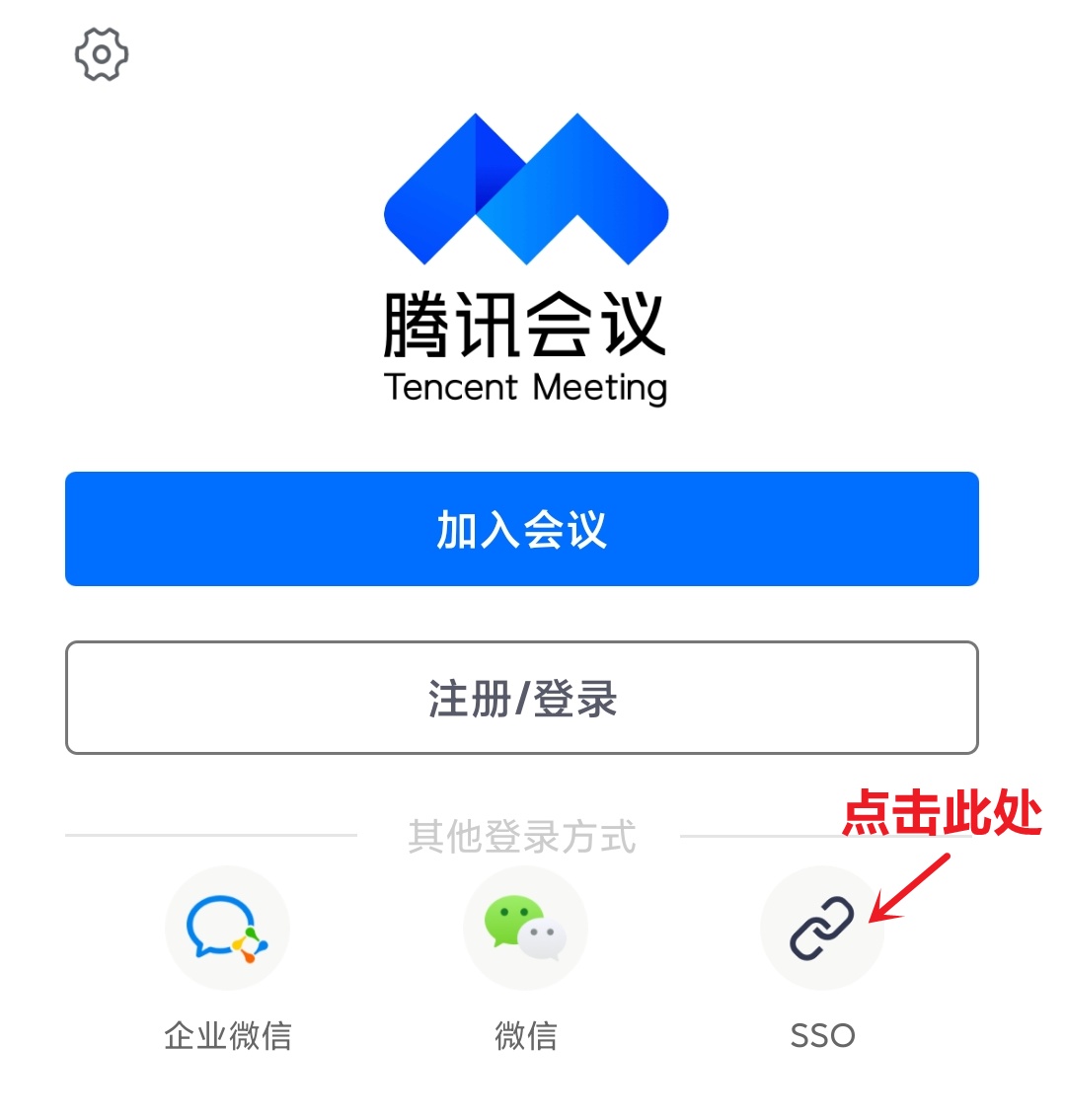
Task: Choose 微信 login option
Action: 525,929
